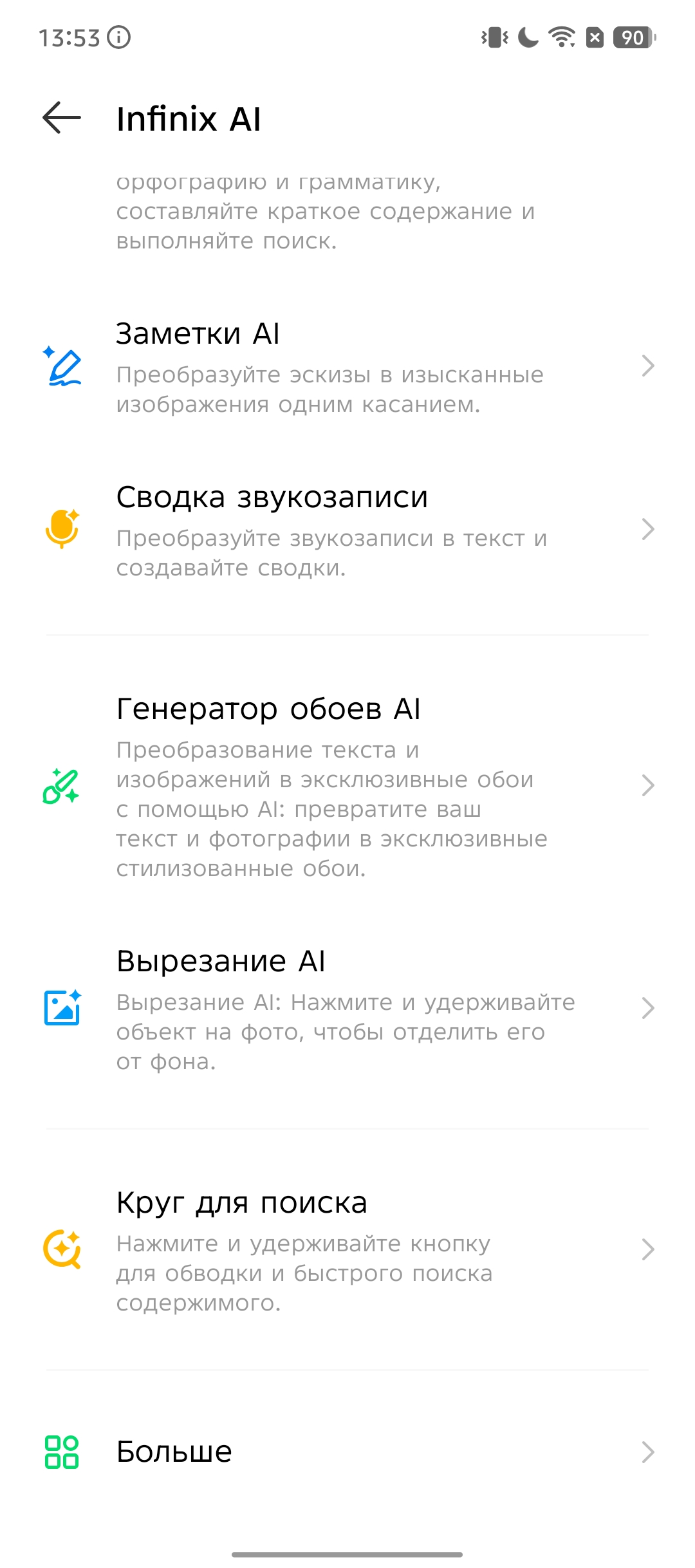Select Генератор обоев AI
Viewport: 695px width, 1568px height.
pyautogui.click(x=347, y=787)
